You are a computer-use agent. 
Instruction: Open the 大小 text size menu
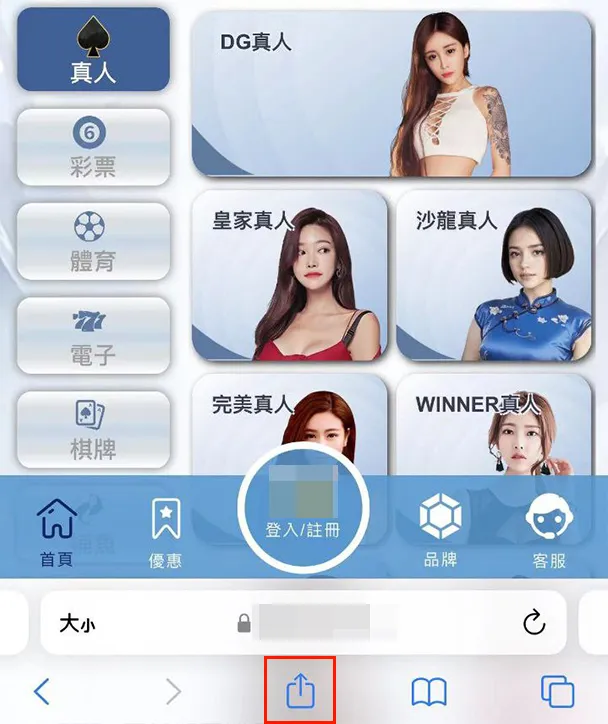77,624
